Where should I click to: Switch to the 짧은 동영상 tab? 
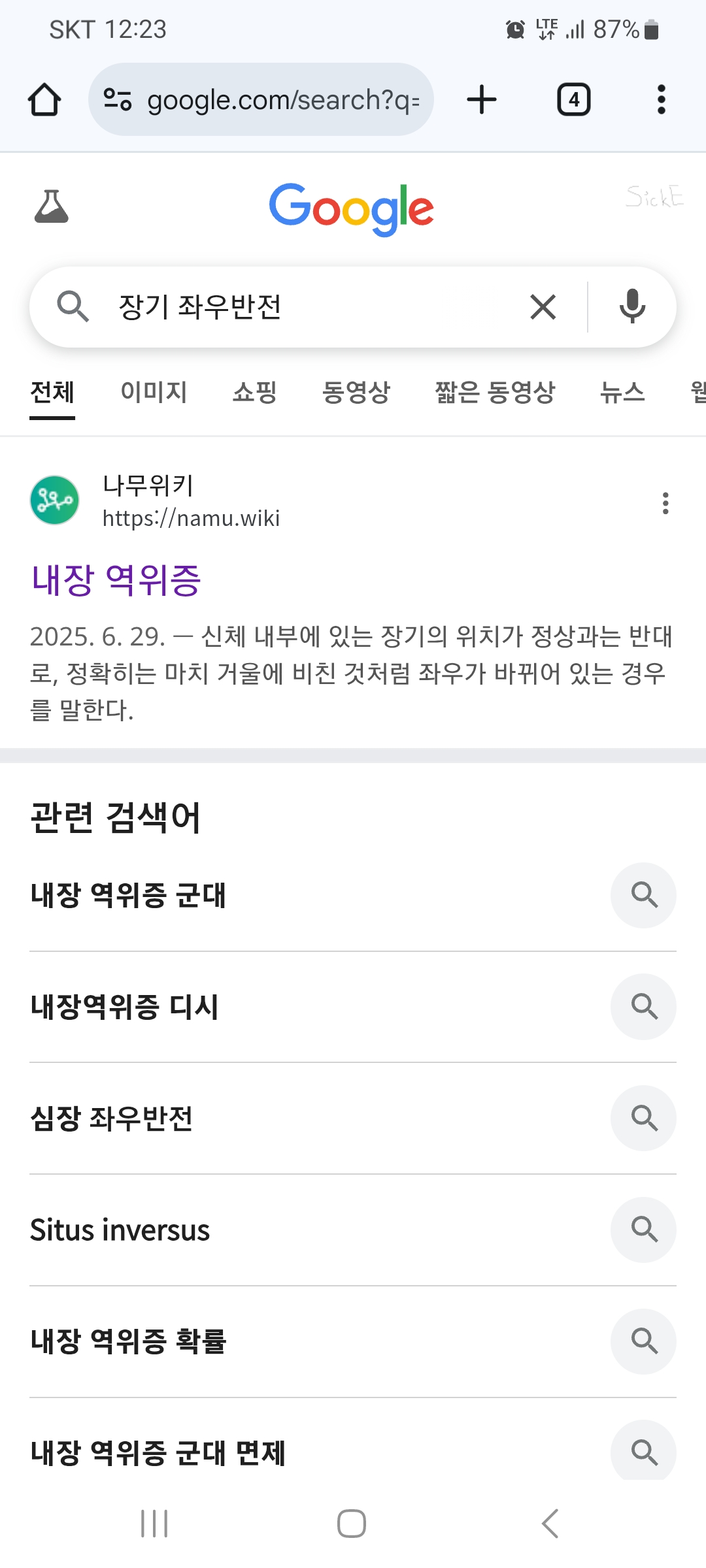(495, 392)
